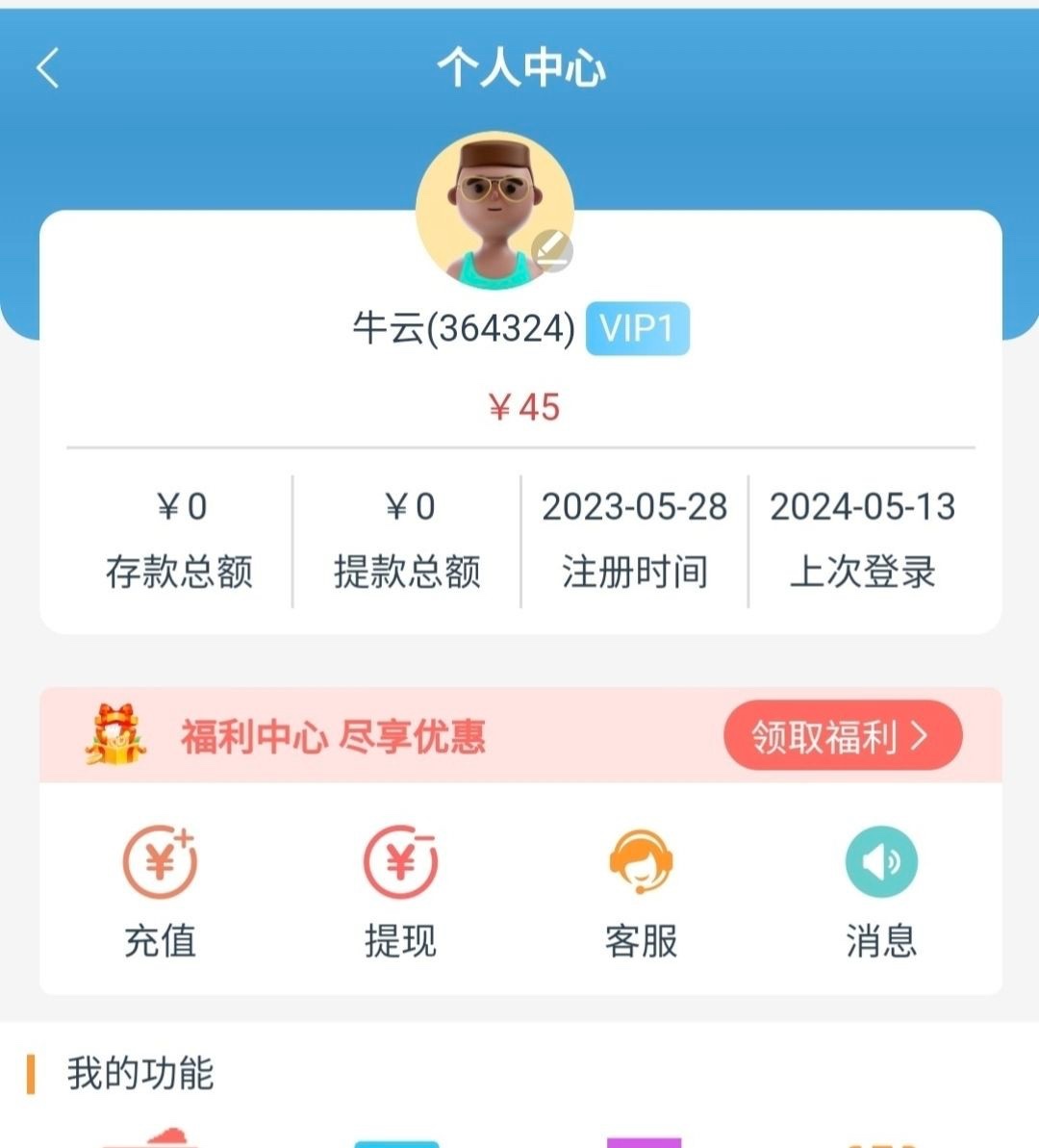Image resolution: width=1039 pixels, height=1148 pixels.
Task: Tap the 领取福利 button
Action: (842, 736)
